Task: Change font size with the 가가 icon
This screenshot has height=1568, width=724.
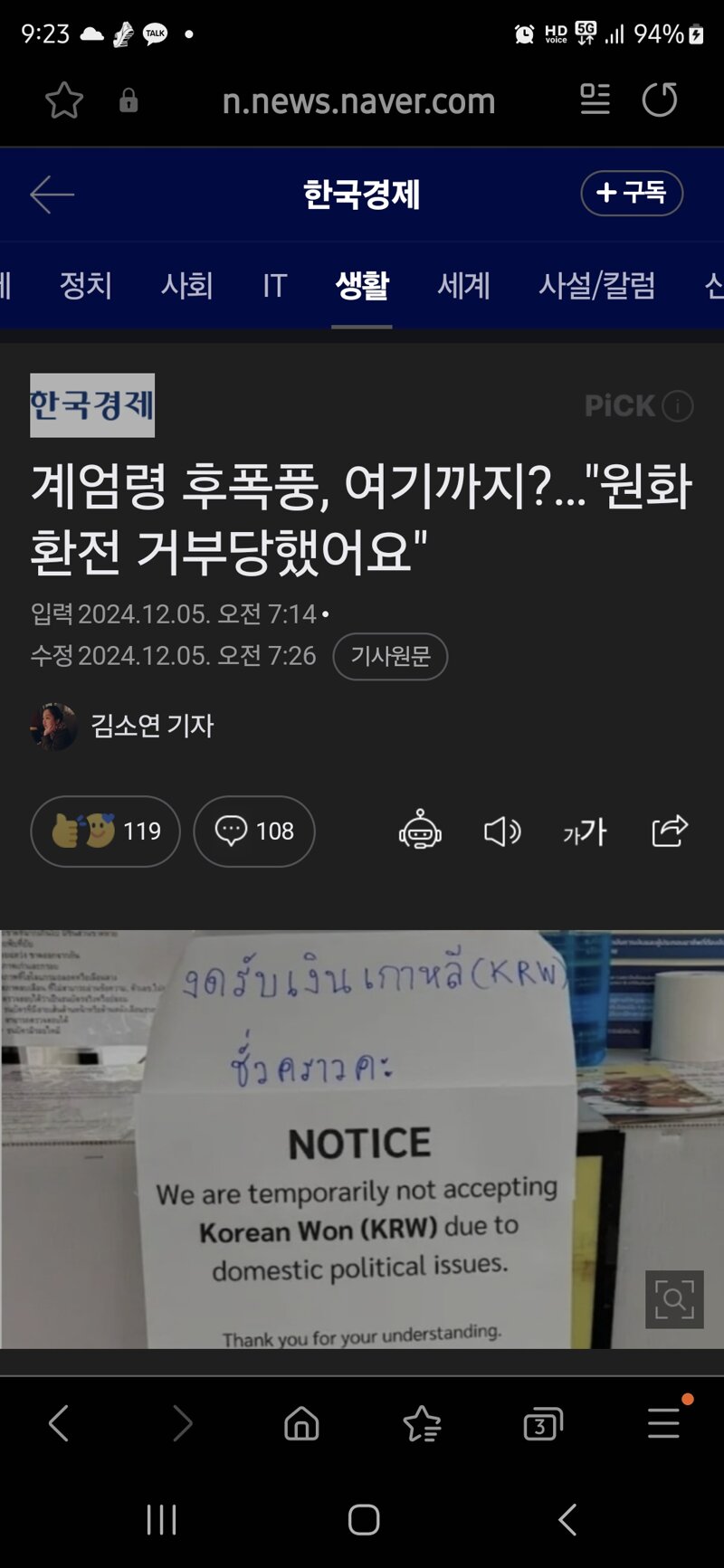Action: pos(585,831)
